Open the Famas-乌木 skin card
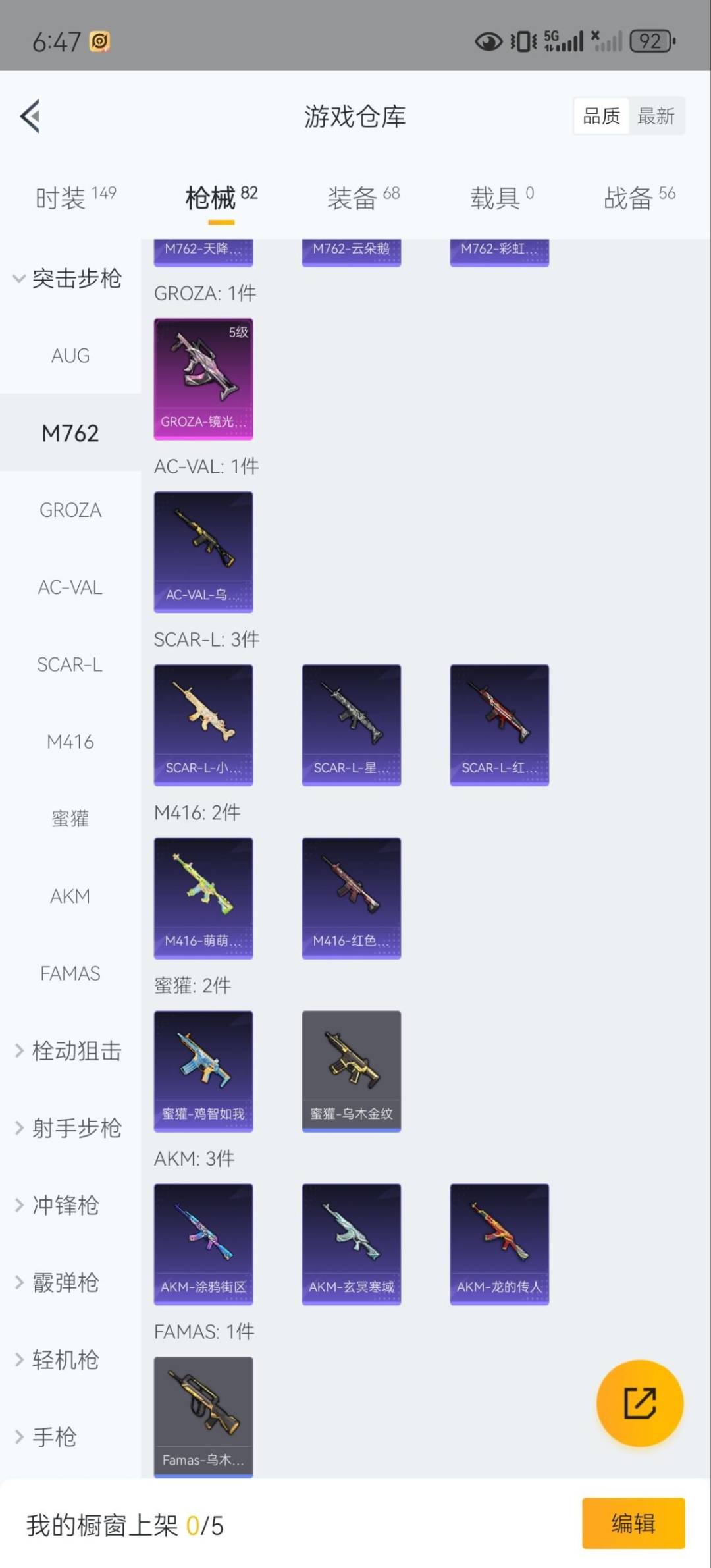Image resolution: width=711 pixels, height=1568 pixels. [203, 1416]
